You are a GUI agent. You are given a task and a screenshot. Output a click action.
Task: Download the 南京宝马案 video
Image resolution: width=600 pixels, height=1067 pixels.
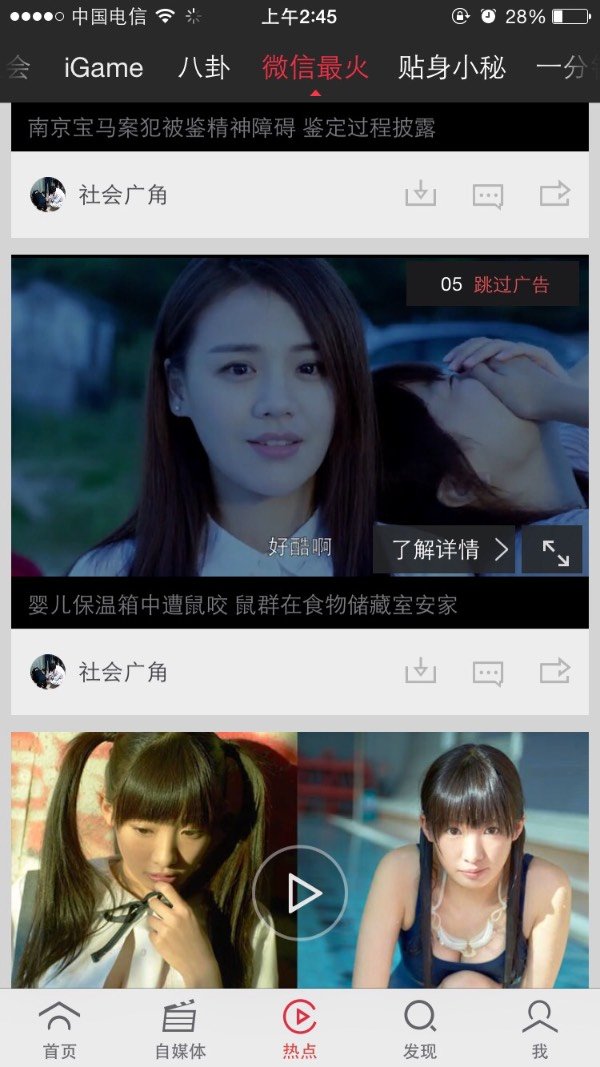(x=420, y=195)
